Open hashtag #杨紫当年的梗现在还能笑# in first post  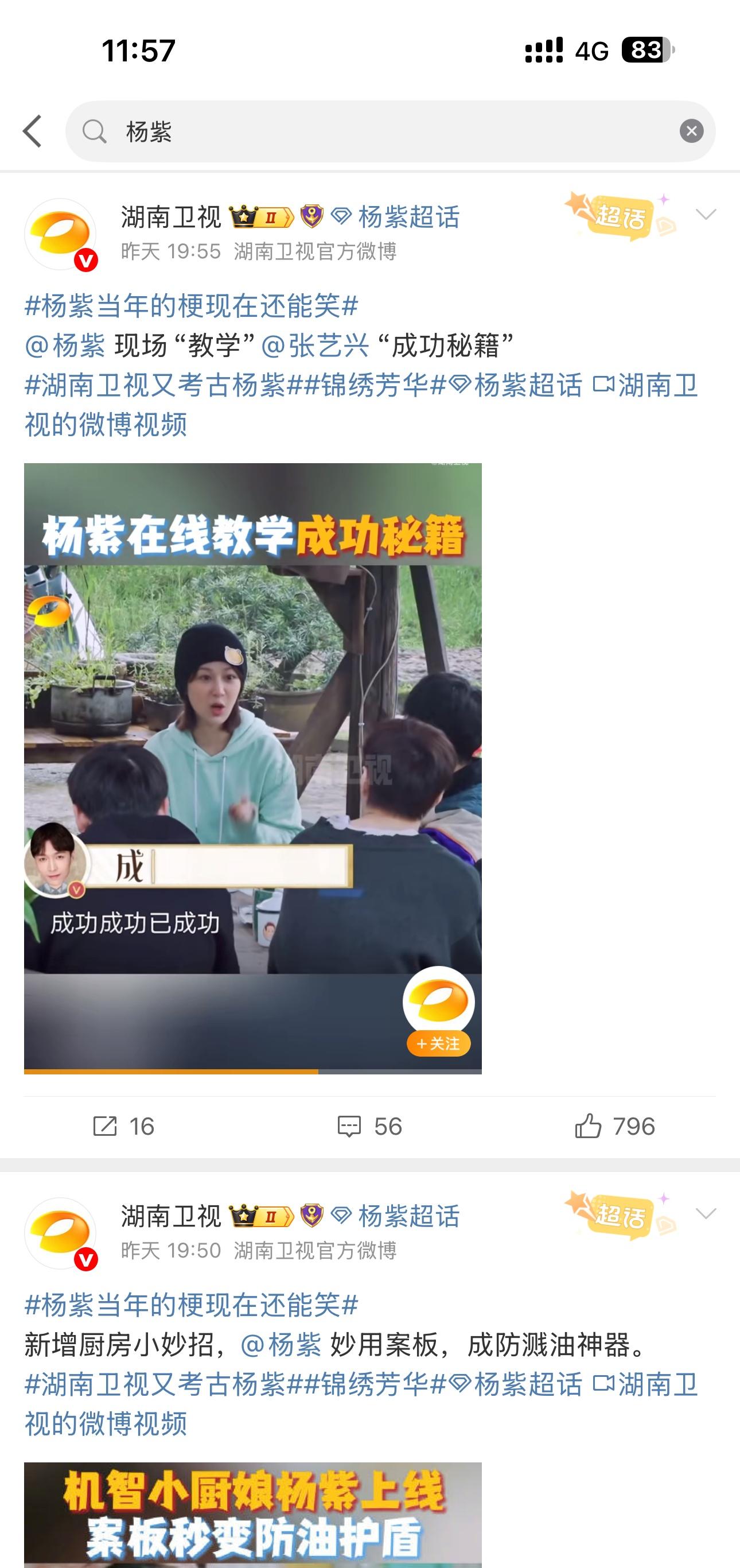pos(191,305)
